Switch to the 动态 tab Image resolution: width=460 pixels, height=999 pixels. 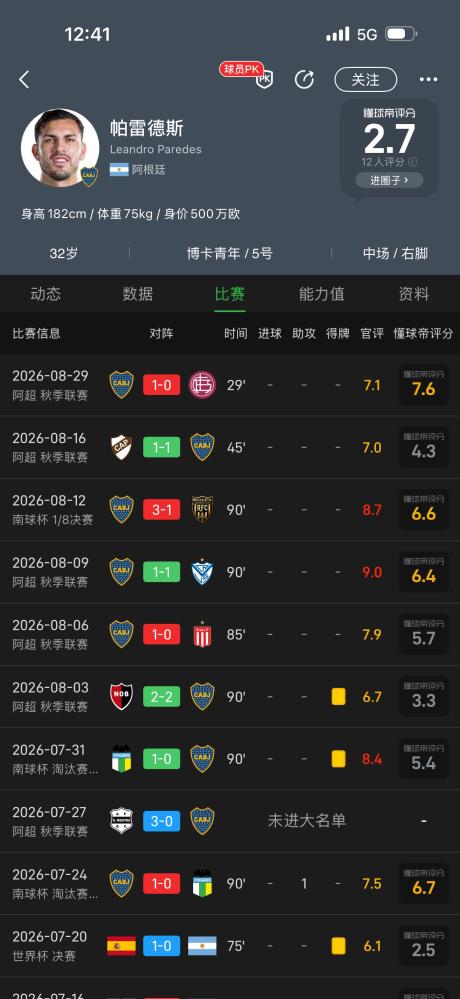click(x=46, y=294)
